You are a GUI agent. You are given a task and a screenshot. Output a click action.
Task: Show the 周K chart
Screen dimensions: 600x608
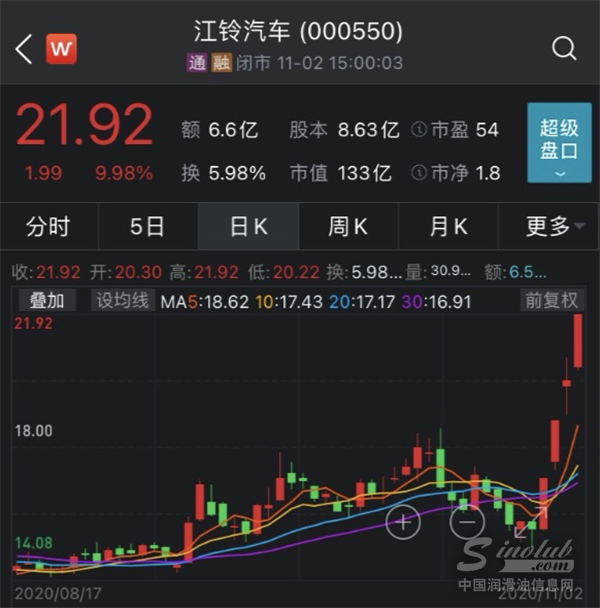pos(348,226)
